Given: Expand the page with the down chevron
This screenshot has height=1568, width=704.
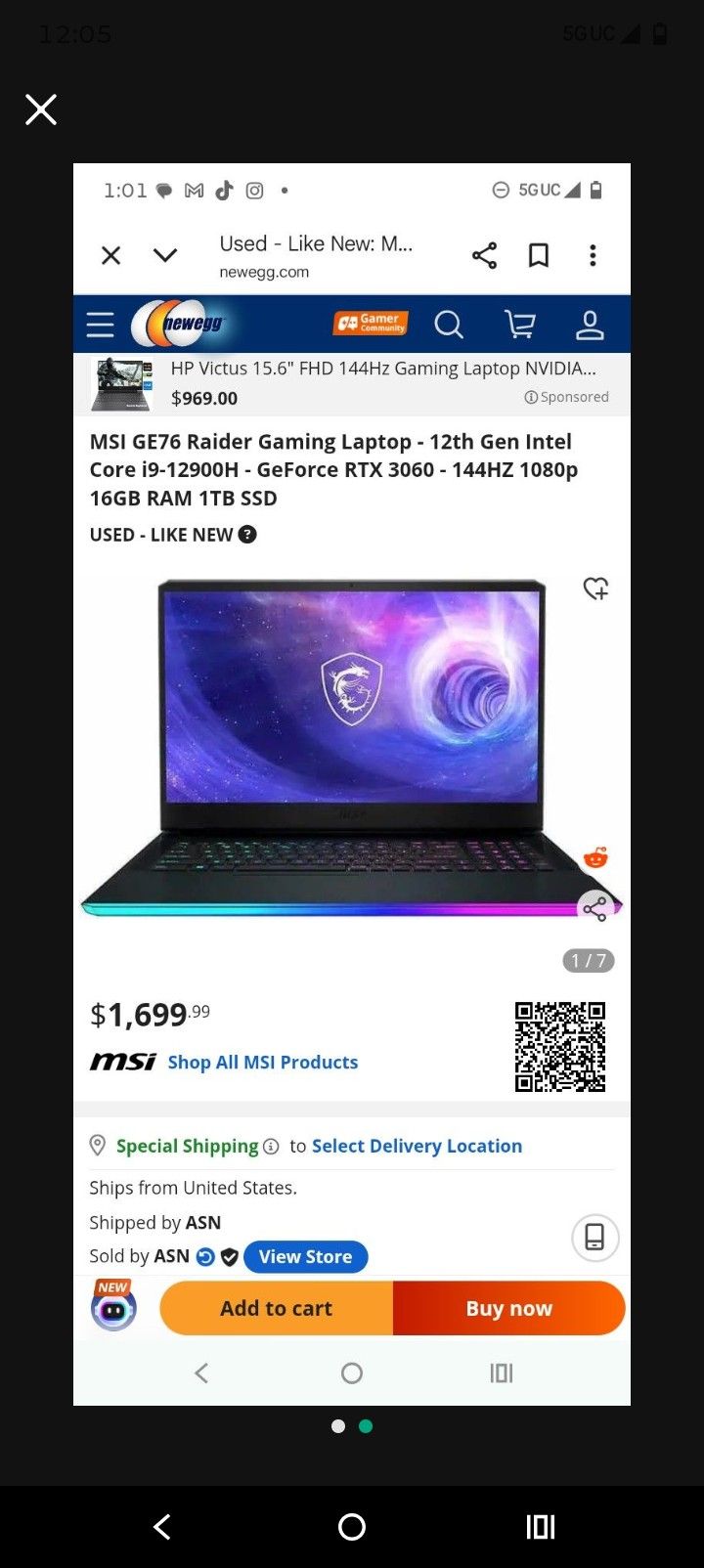Looking at the screenshot, I should tap(165, 255).
